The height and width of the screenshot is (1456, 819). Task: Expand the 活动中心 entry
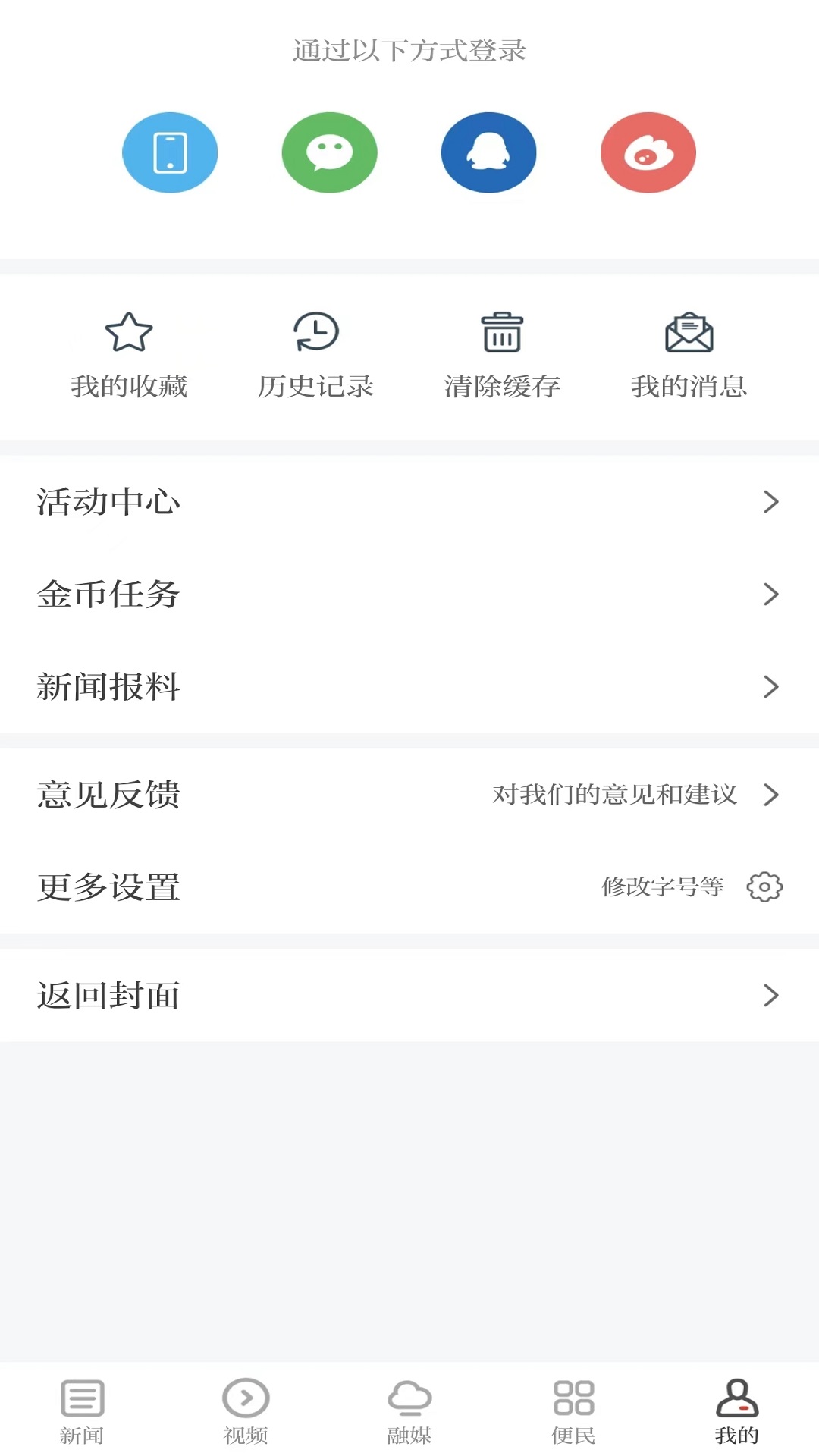pos(772,501)
